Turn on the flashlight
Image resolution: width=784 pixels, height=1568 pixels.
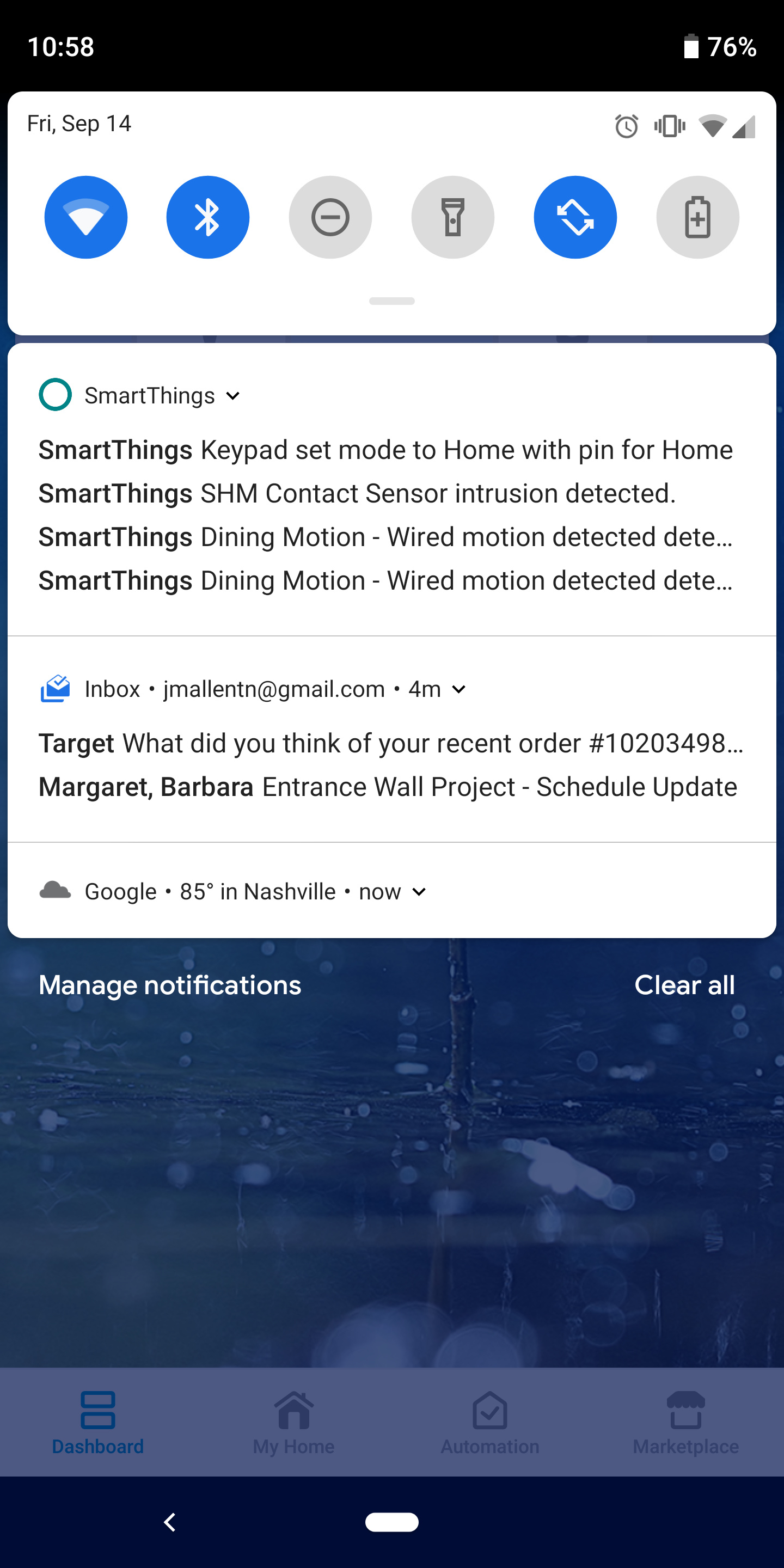tap(453, 217)
